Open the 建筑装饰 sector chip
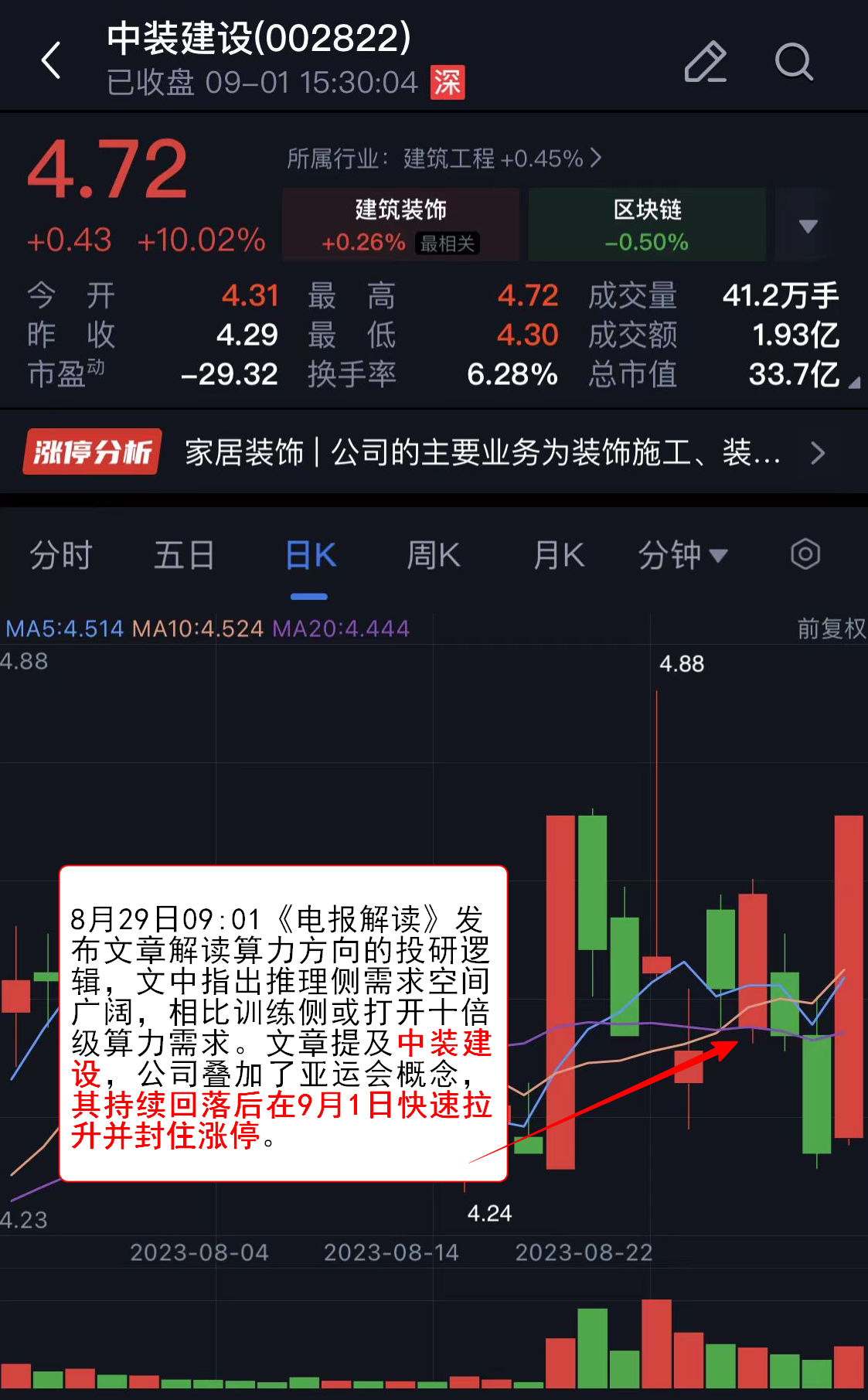This screenshot has height=1400, width=868. [x=400, y=224]
